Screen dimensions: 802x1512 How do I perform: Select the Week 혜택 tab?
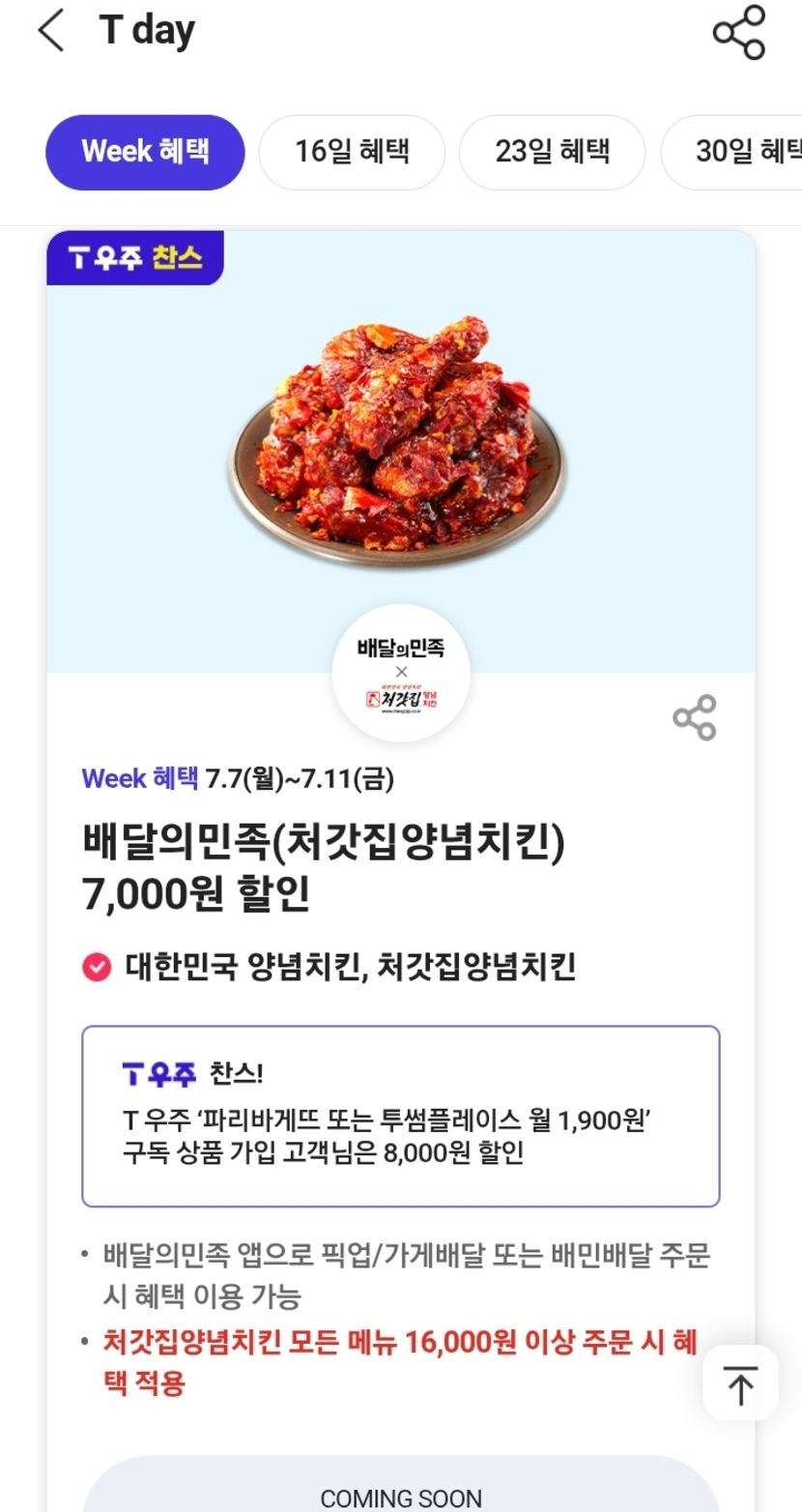145,152
